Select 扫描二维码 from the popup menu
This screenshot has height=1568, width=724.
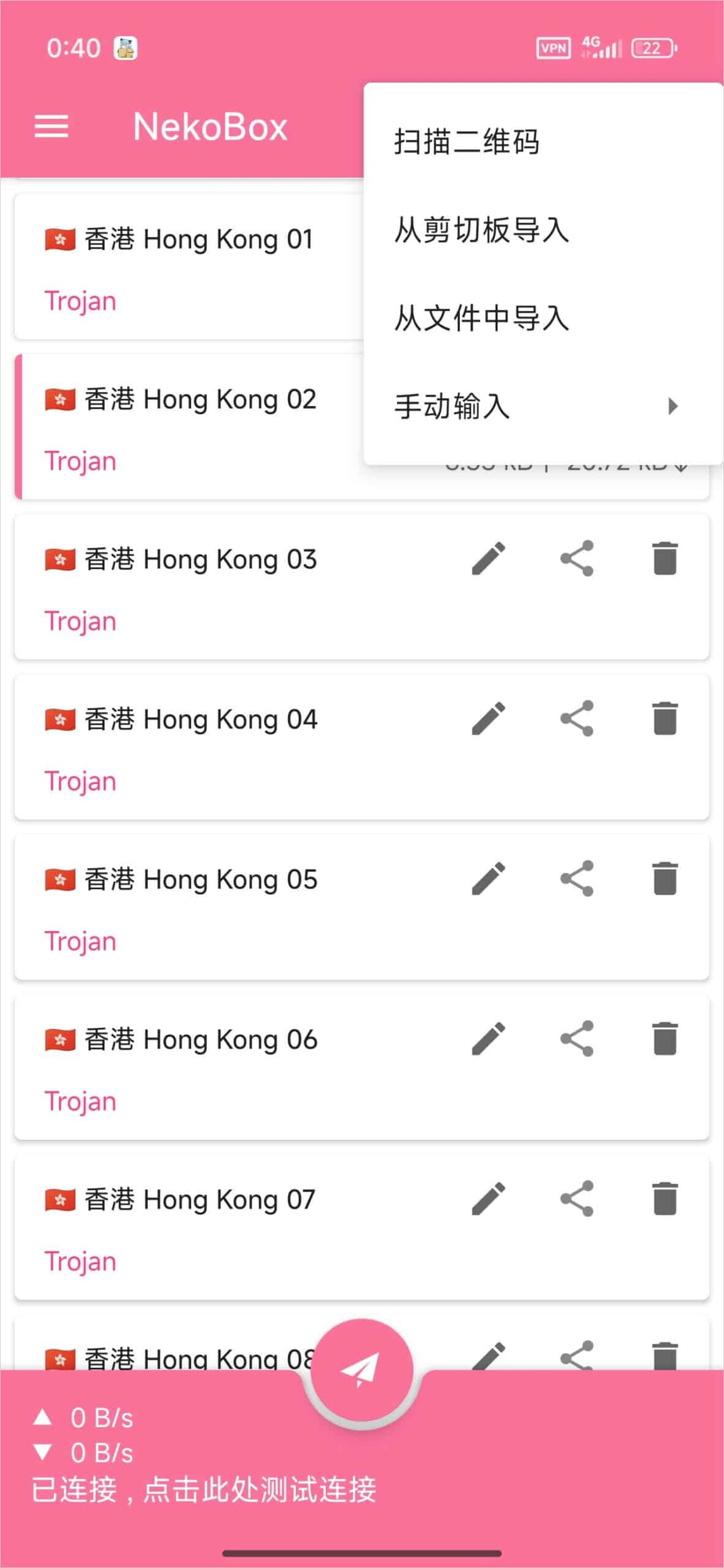pos(466,141)
